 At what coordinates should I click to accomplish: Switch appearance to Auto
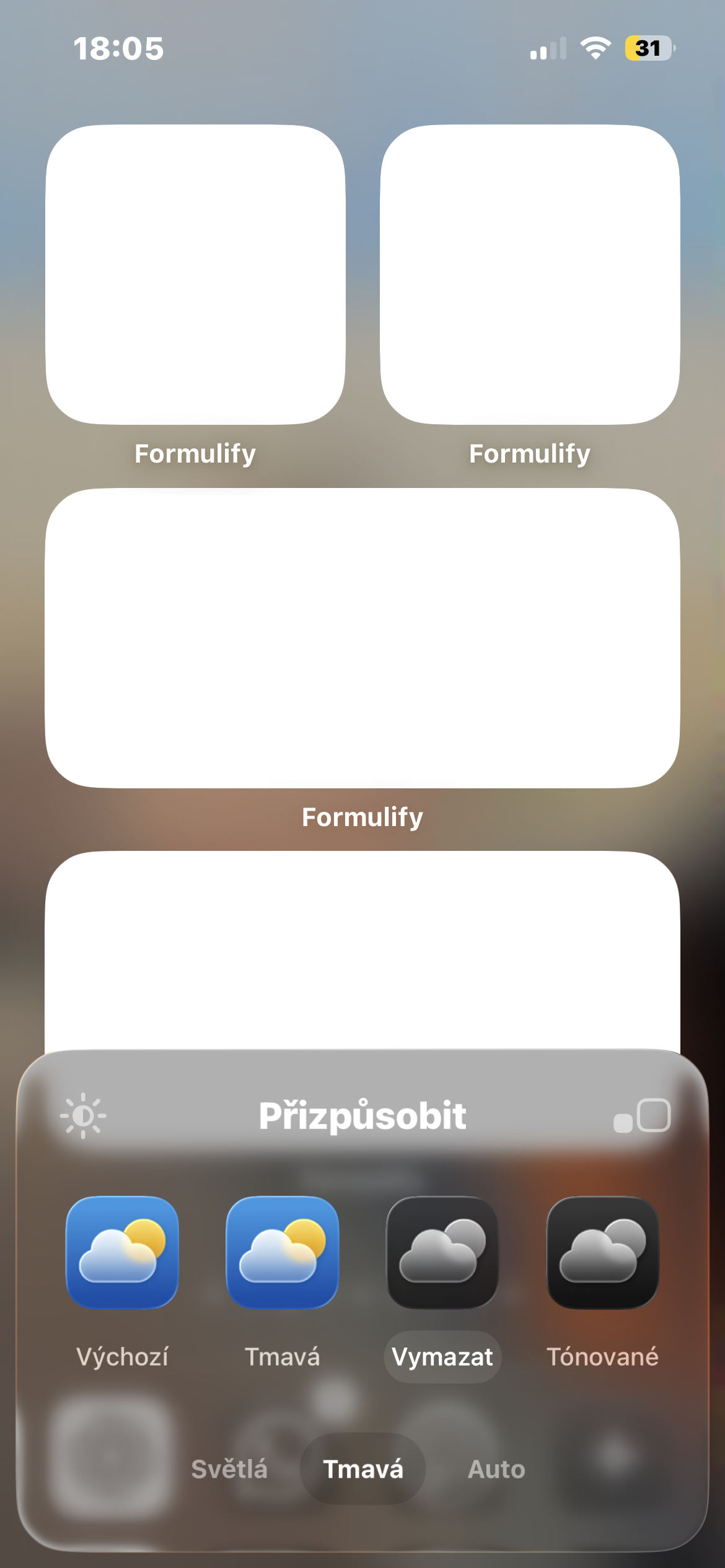click(x=496, y=1469)
